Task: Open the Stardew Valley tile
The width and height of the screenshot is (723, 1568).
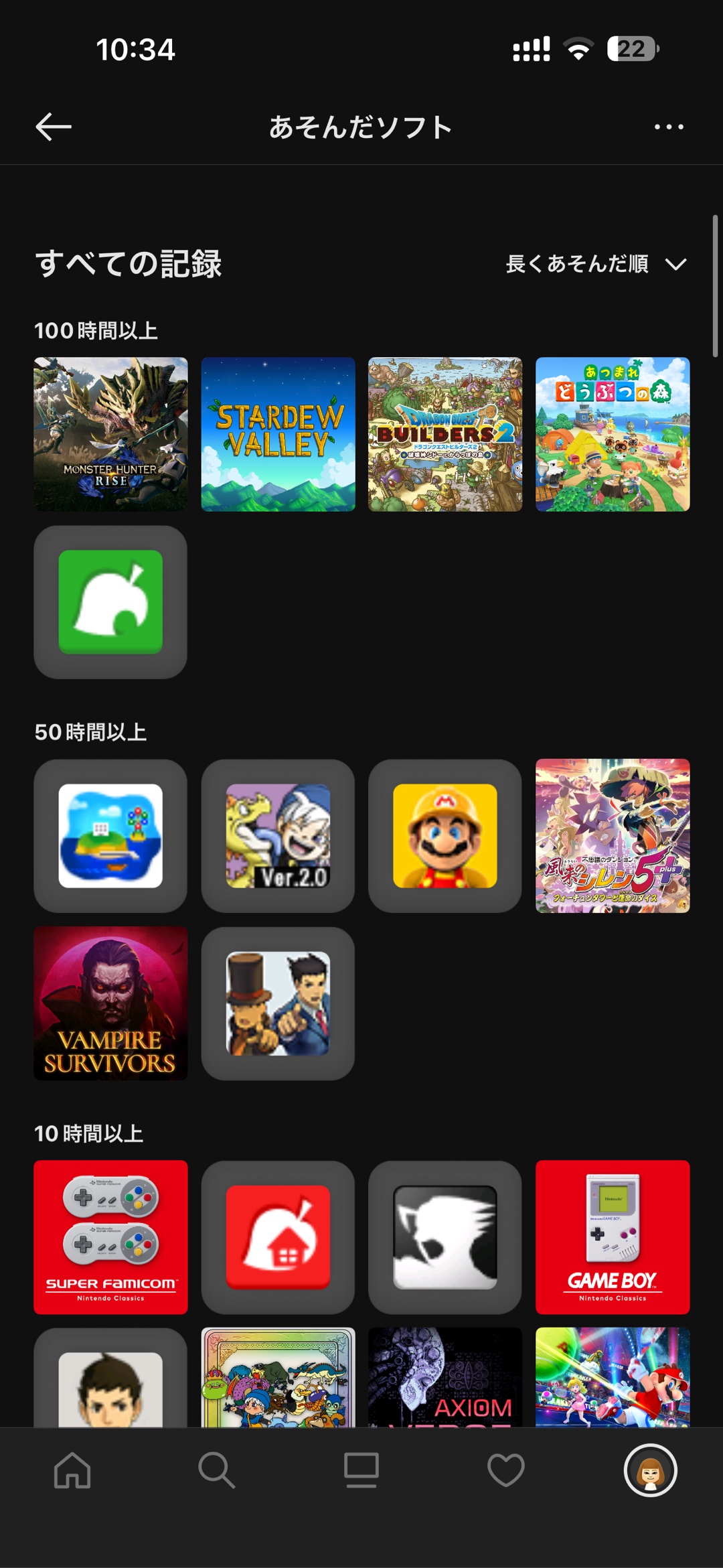Action: tap(278, 434)
